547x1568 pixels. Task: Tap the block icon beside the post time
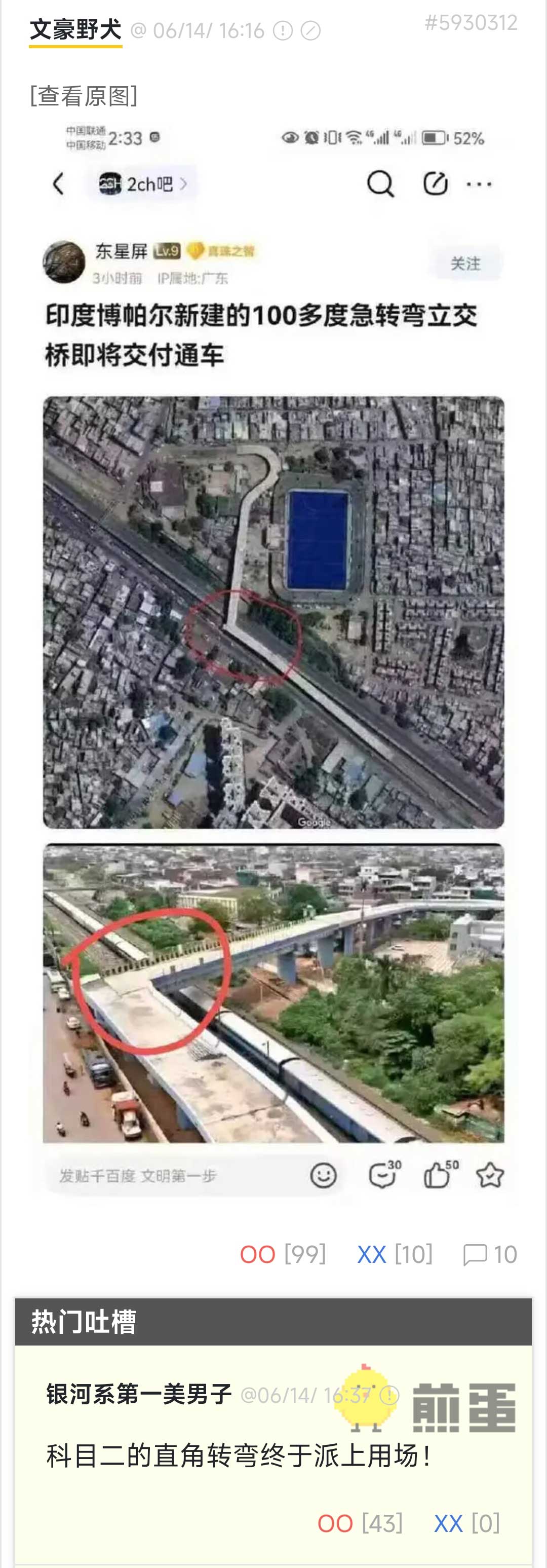click(x=311, y=30)
